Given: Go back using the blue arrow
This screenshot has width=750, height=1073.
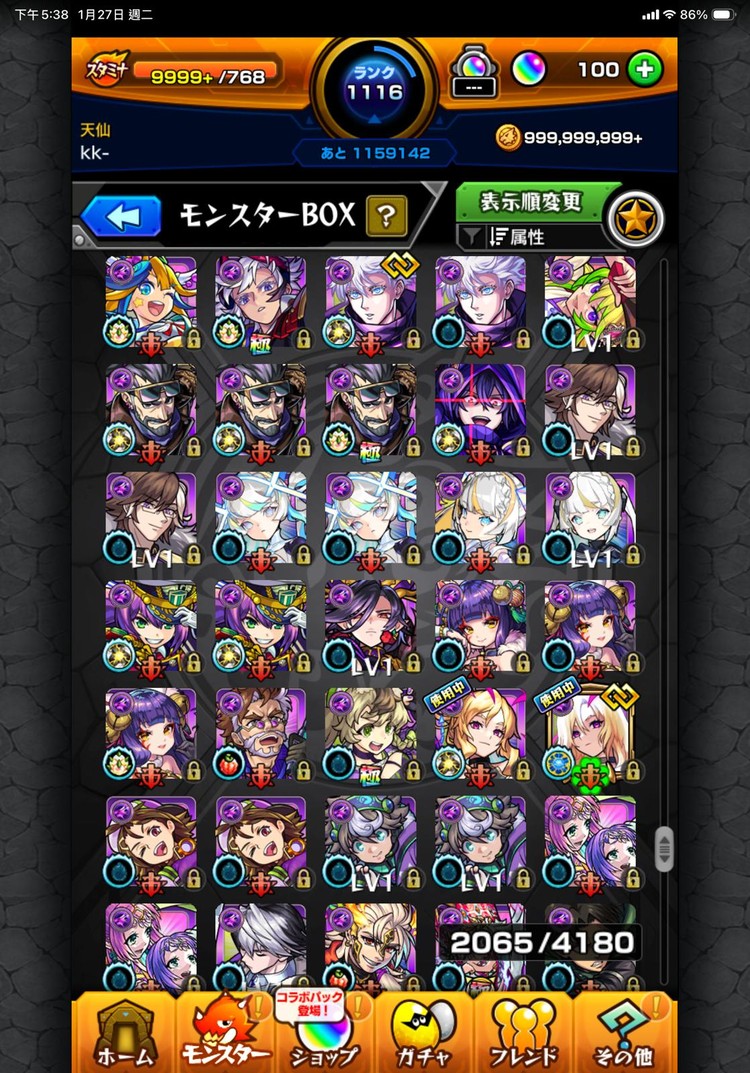Looking at the screenshot, I should pyautogui.click(x=121, y=216).
